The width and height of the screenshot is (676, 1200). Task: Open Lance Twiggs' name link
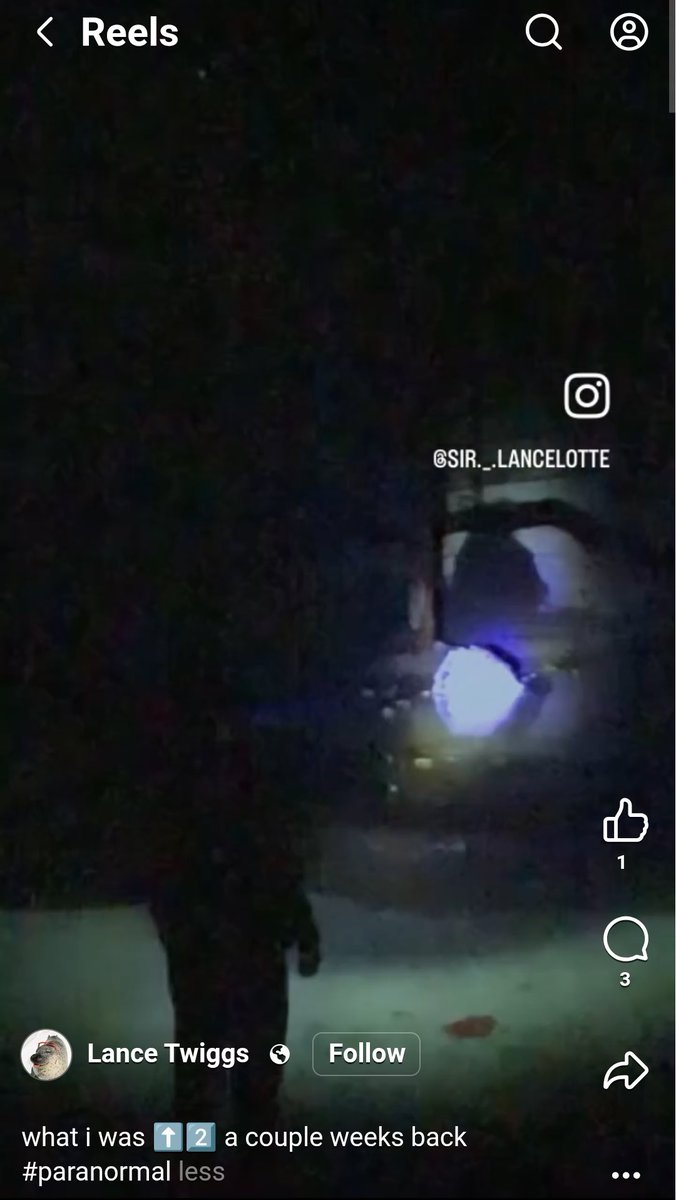pyautogui.click(x=168, y=1054)
